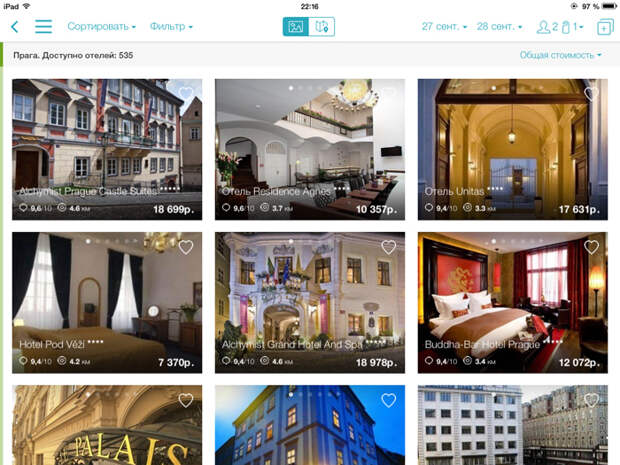
Task: Switch to photo gallery view
Action: point(296,27)
